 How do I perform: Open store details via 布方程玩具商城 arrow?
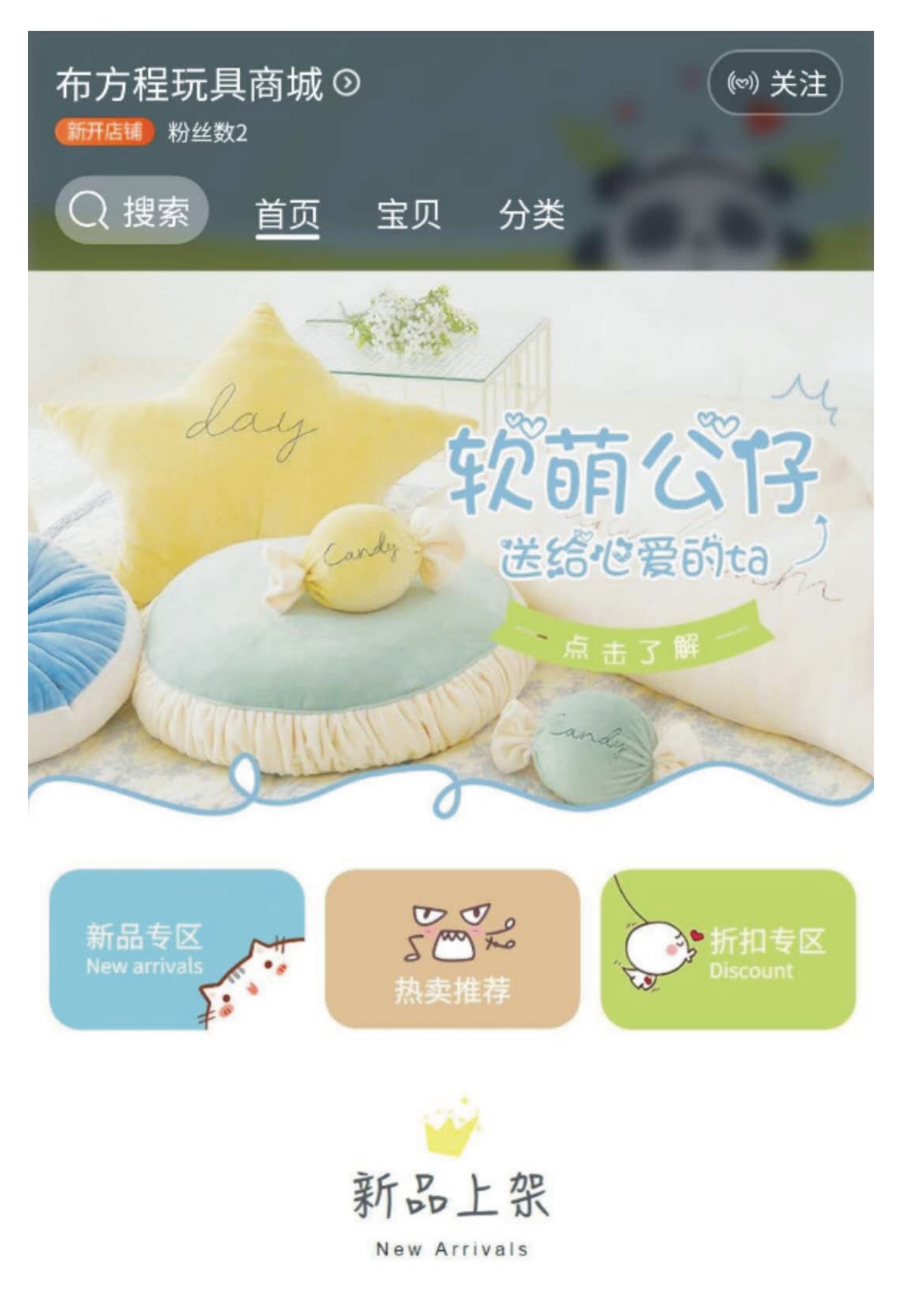pyautogui.click(x=346, y=83)
